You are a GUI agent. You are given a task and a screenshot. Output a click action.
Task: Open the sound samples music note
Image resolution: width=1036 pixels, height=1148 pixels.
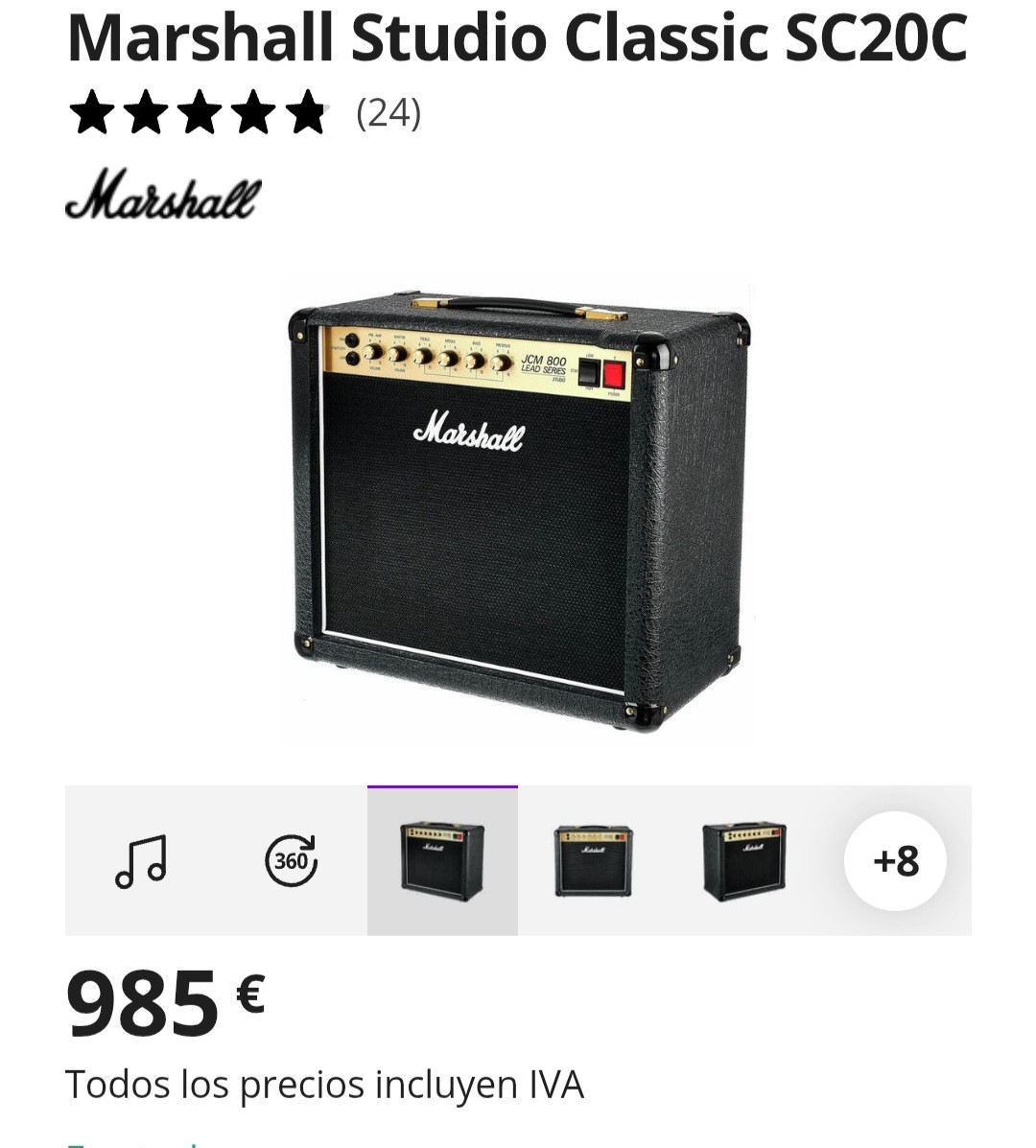coord(141,860)
